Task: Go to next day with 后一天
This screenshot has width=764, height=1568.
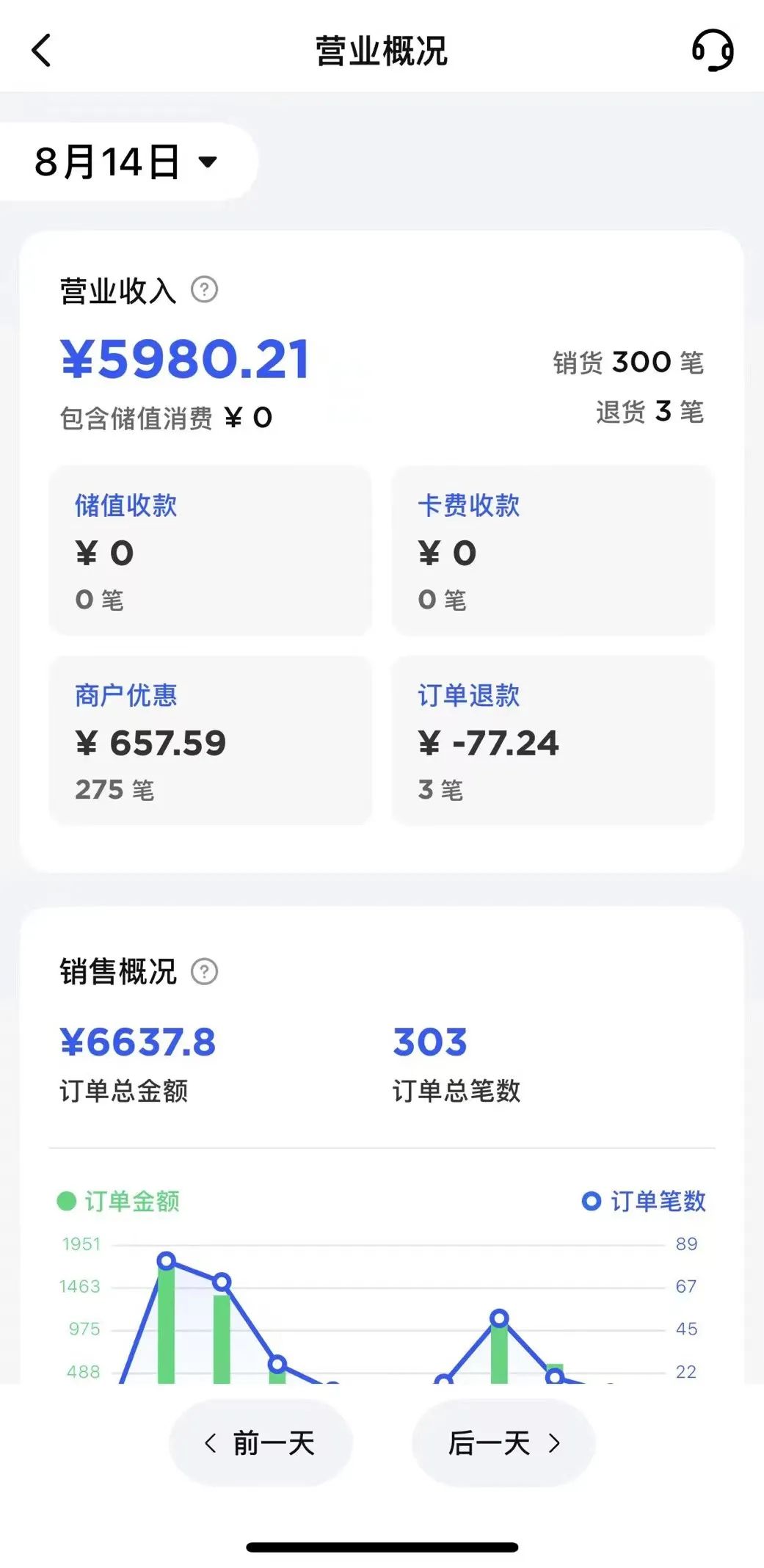Action: click(503, 1443)
